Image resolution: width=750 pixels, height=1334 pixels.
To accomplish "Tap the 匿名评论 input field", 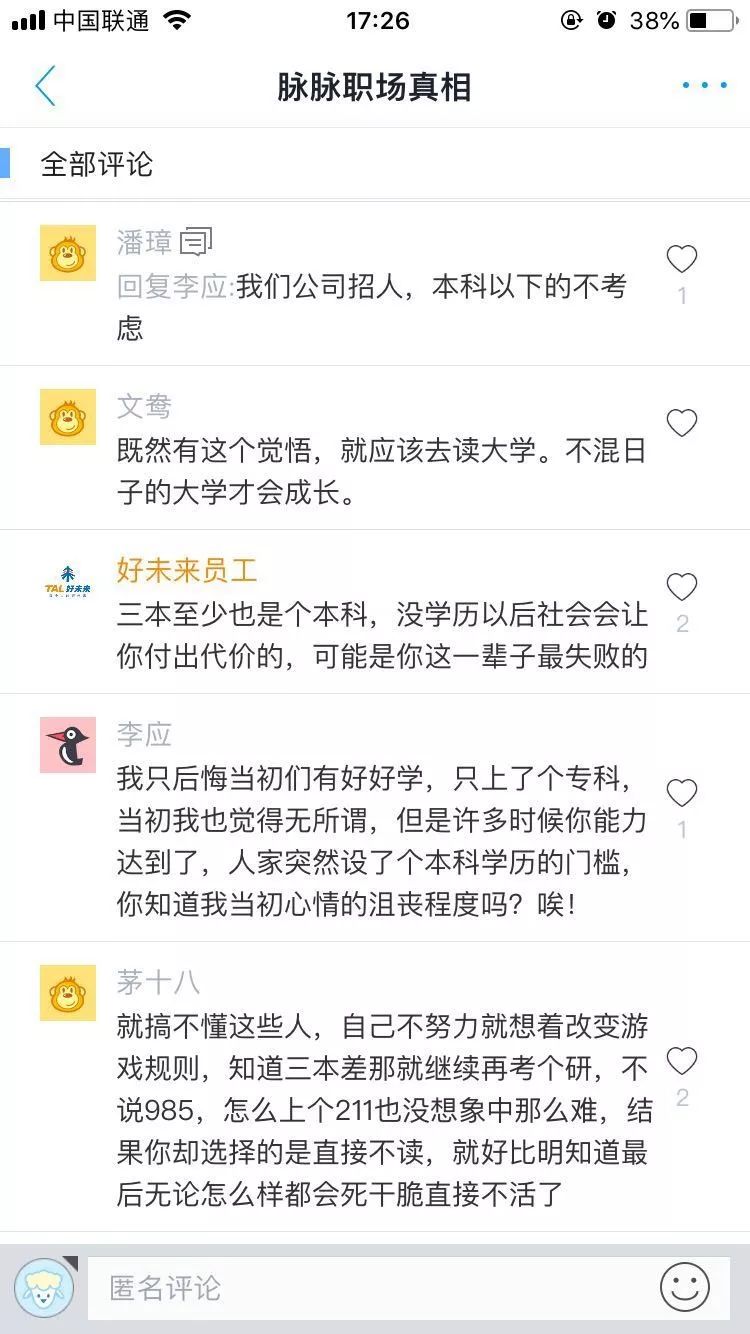I will tap(370, 1287).
